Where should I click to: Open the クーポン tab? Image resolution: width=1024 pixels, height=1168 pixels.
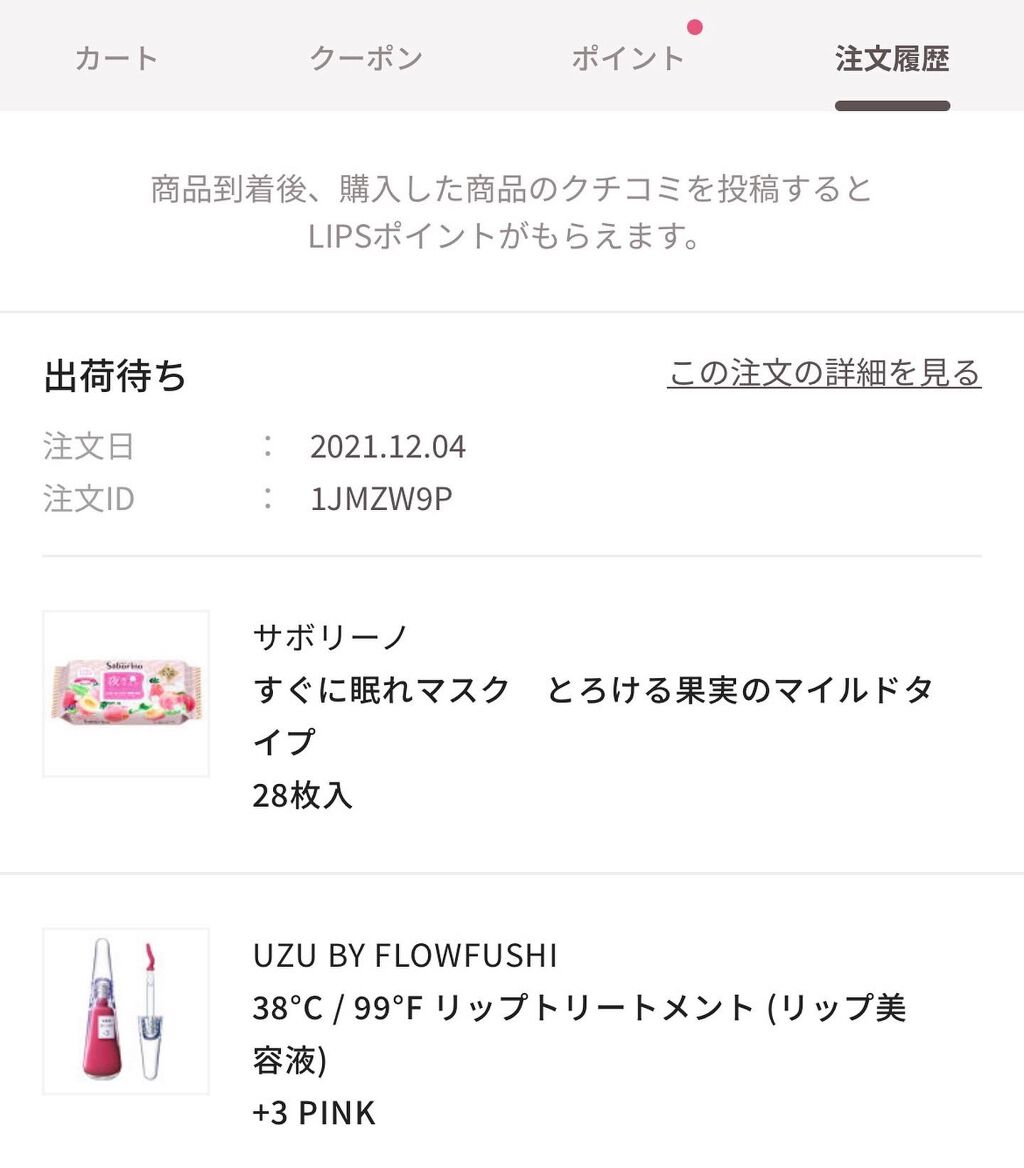[366, 58]
